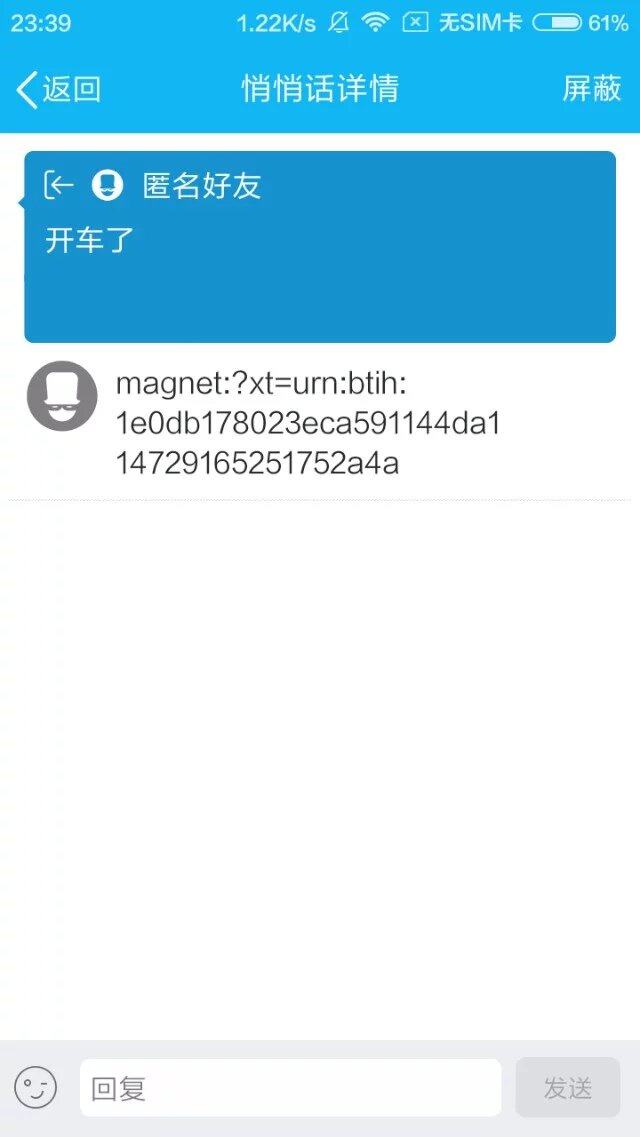Viewport: 640px width, 1137px height.
Task: Tap 屏蔽 to block this sender
Action: click(x=591, y=89)
